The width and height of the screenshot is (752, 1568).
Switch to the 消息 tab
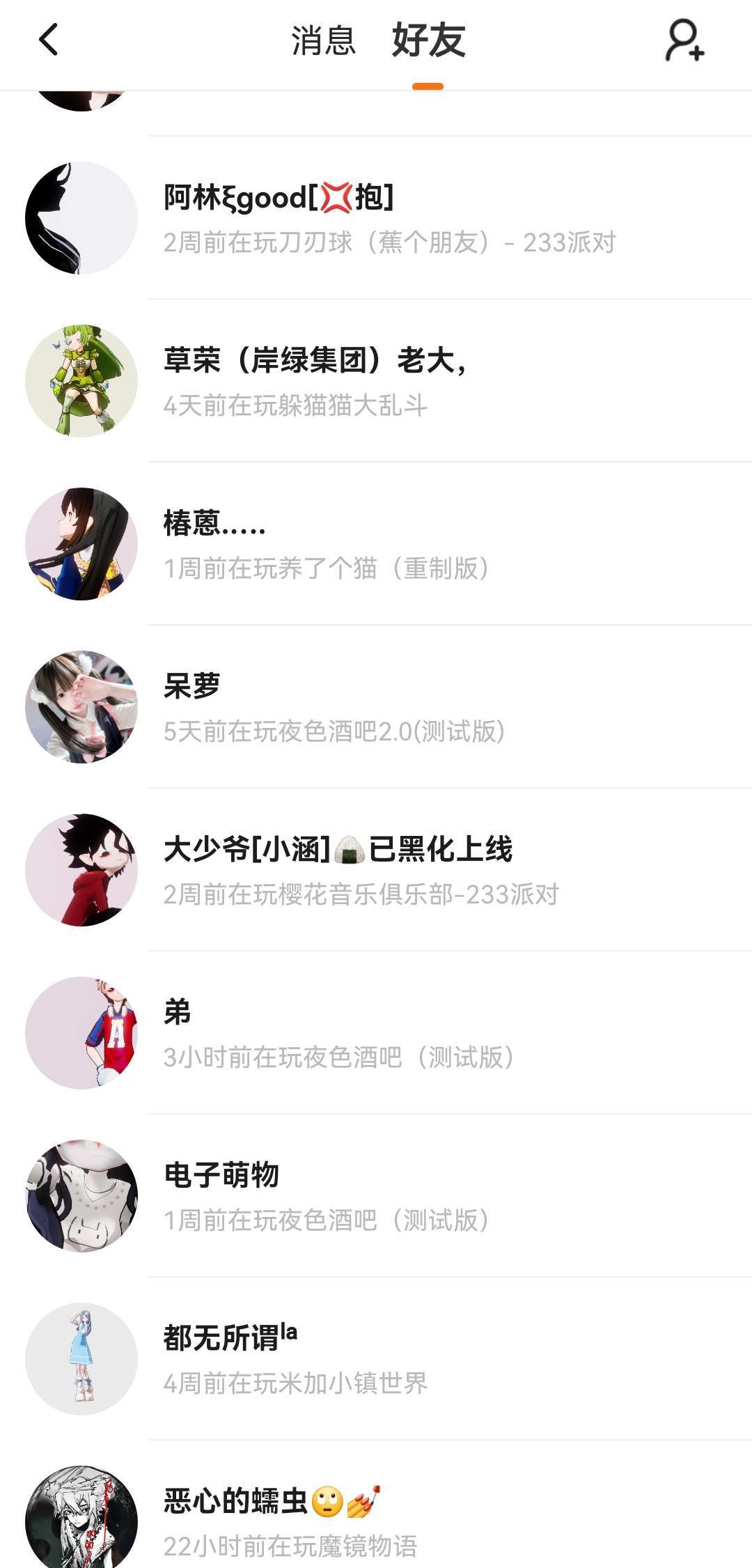point(323,40)
